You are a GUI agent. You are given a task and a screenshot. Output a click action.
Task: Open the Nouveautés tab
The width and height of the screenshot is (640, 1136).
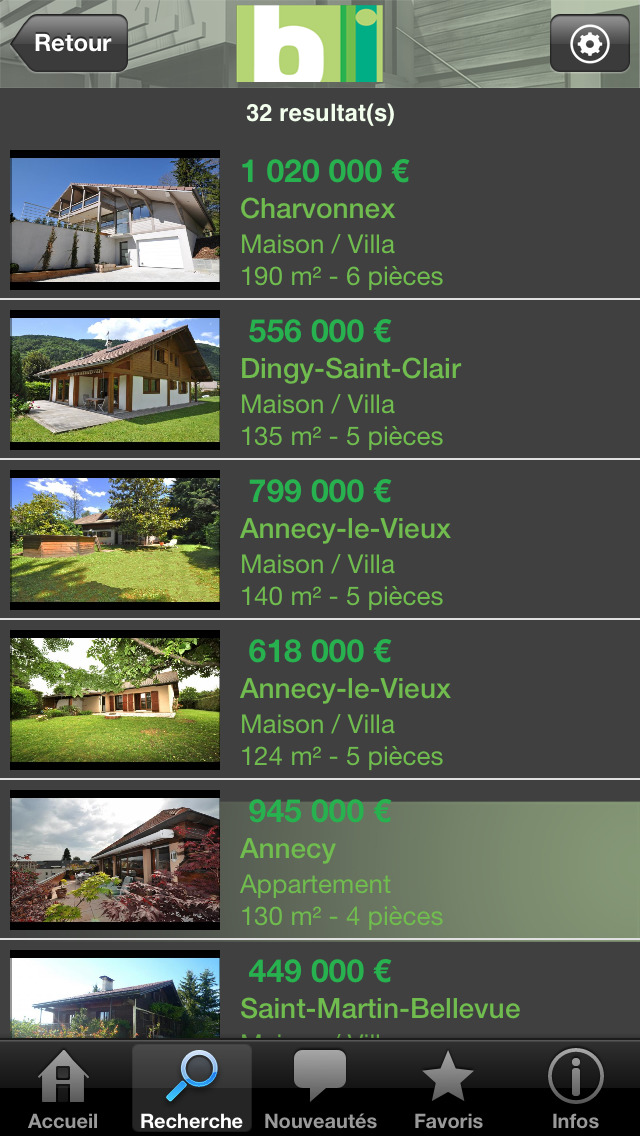point(320,1089)
